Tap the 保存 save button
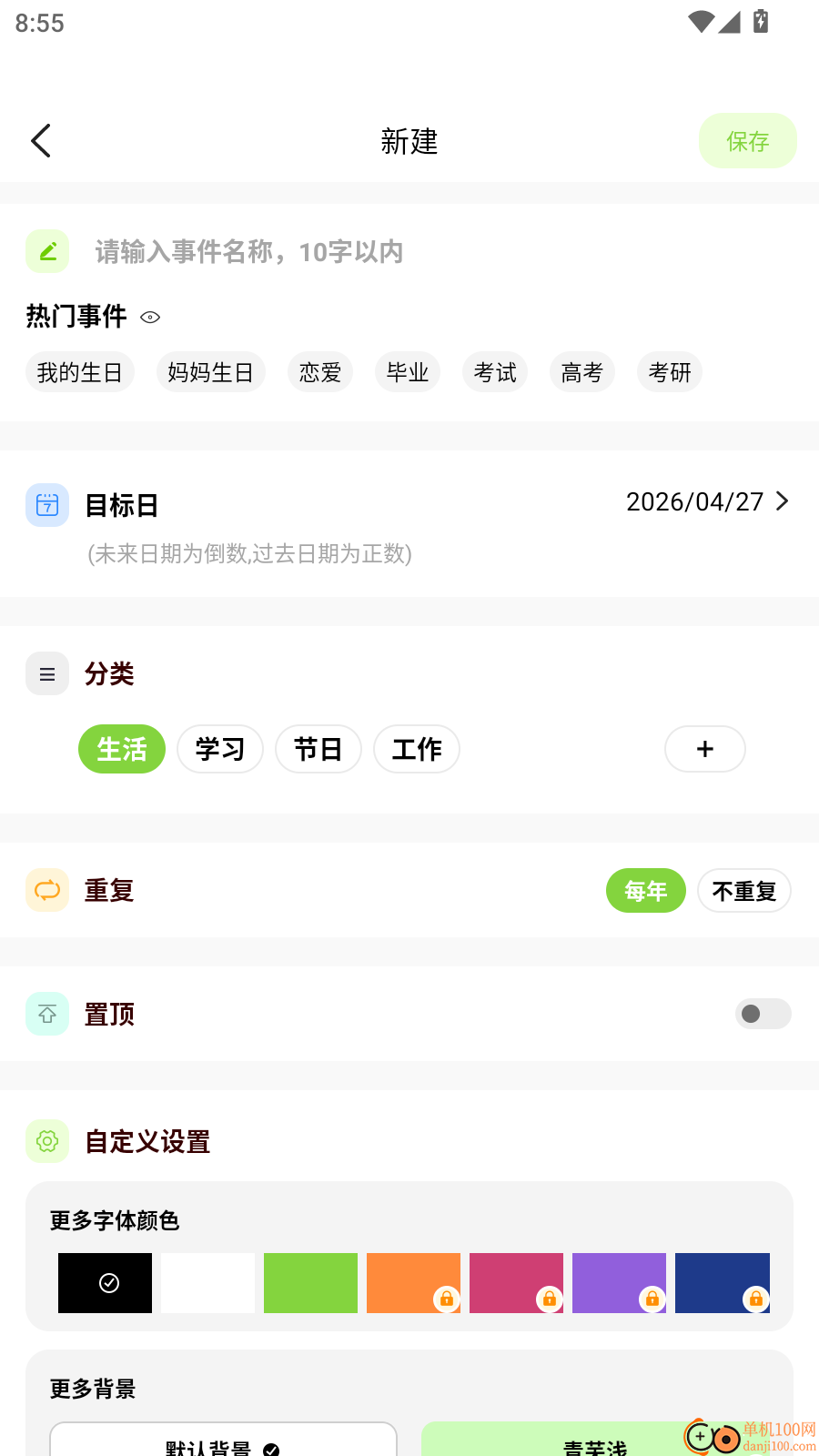Image resolution: width=819 pixels, height=1456 pixels. tap(747, 141)
